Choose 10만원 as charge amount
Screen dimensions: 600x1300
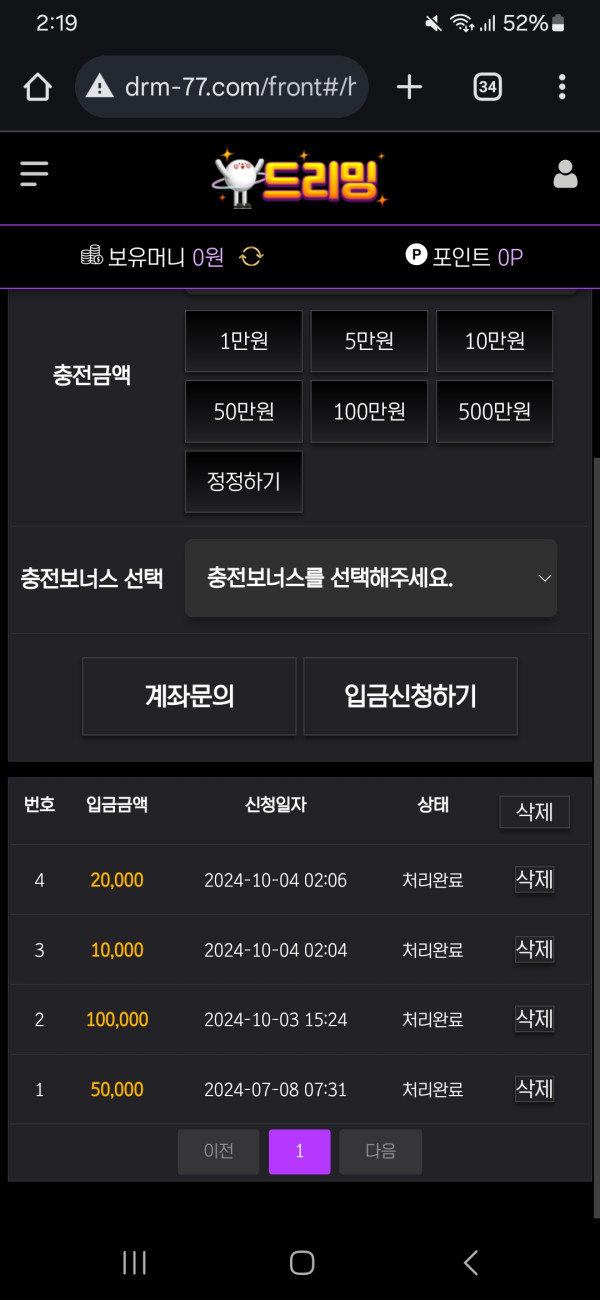[494, 341]
